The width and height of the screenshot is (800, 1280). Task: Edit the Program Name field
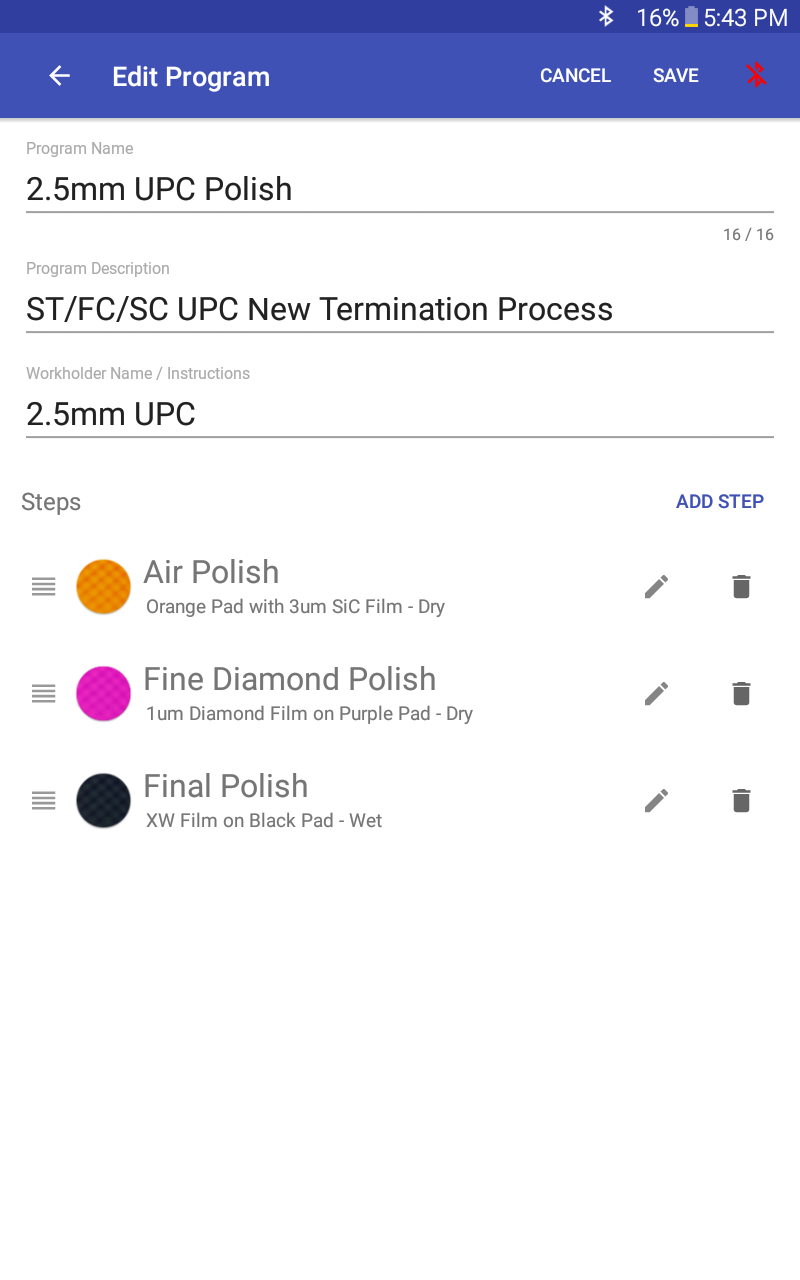pos(400,189)
